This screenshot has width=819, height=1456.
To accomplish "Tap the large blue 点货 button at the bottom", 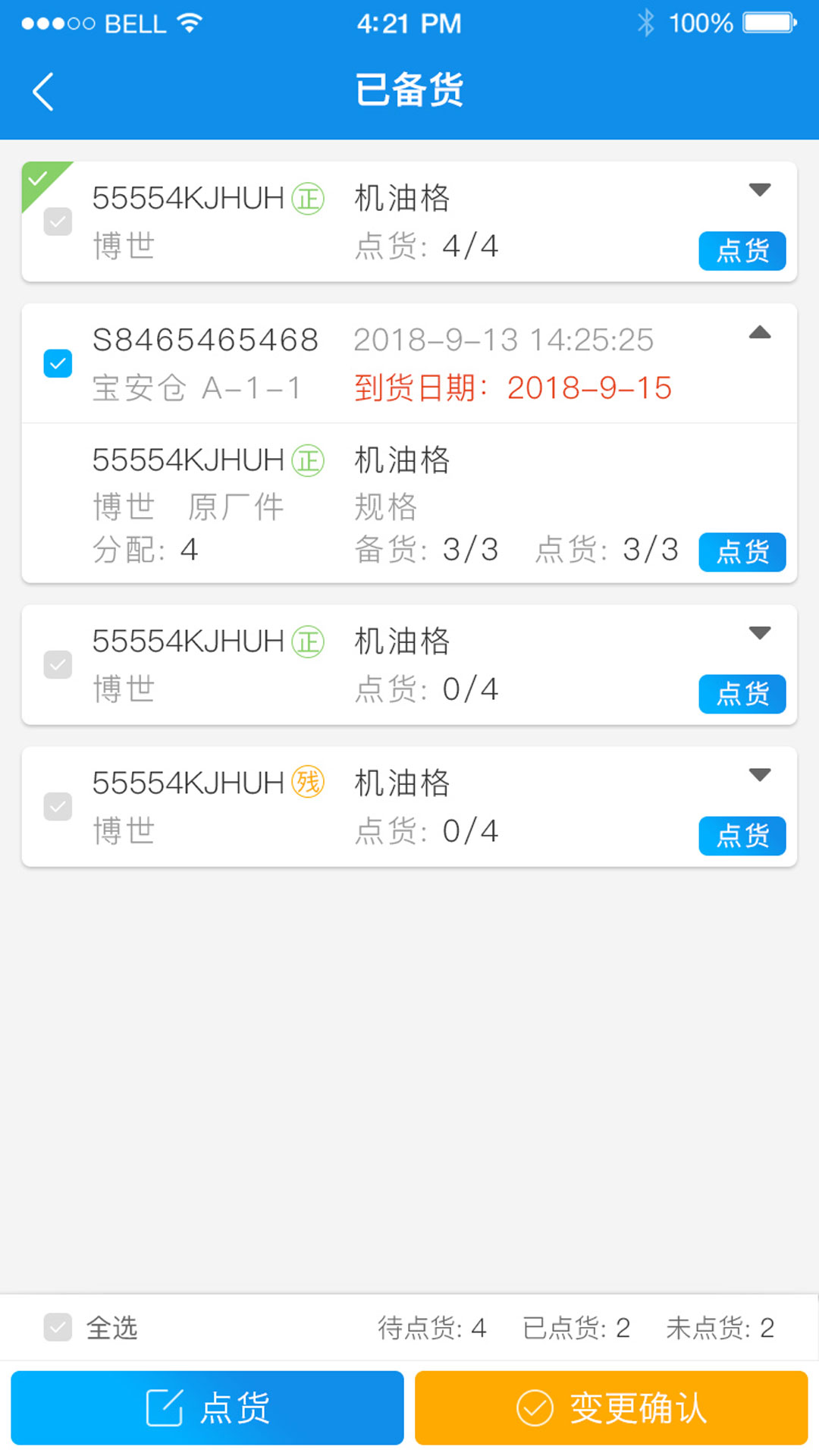I will (x=207, y=1407).
